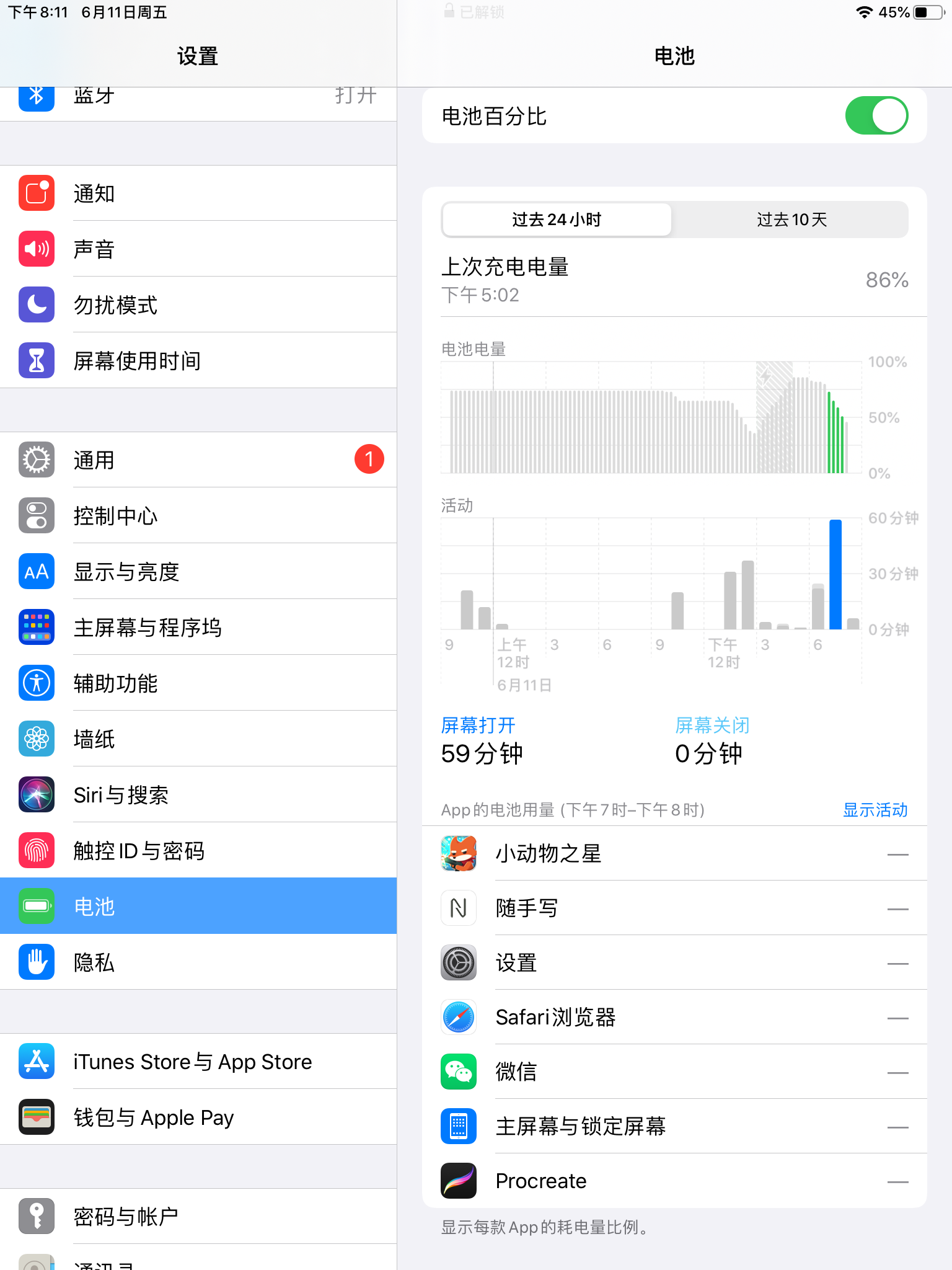Image resolution: width=952 pixels, height=1270 pixels.
Task: Open 通用 settings with the badge
Action: click(198, 460)
